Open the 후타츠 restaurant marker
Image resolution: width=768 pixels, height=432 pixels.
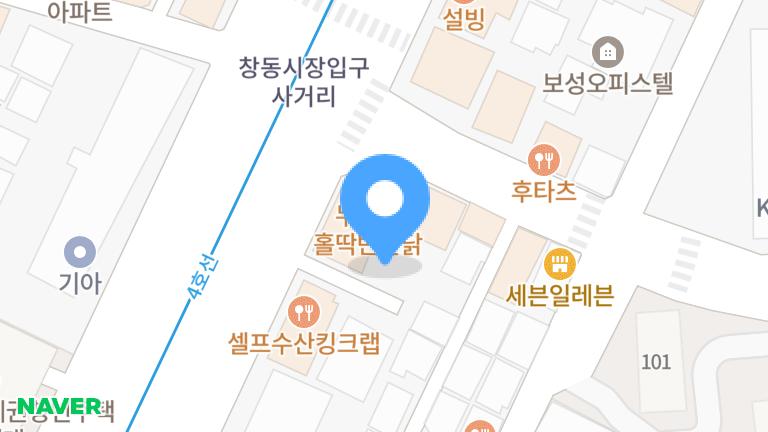click(543, 159)
